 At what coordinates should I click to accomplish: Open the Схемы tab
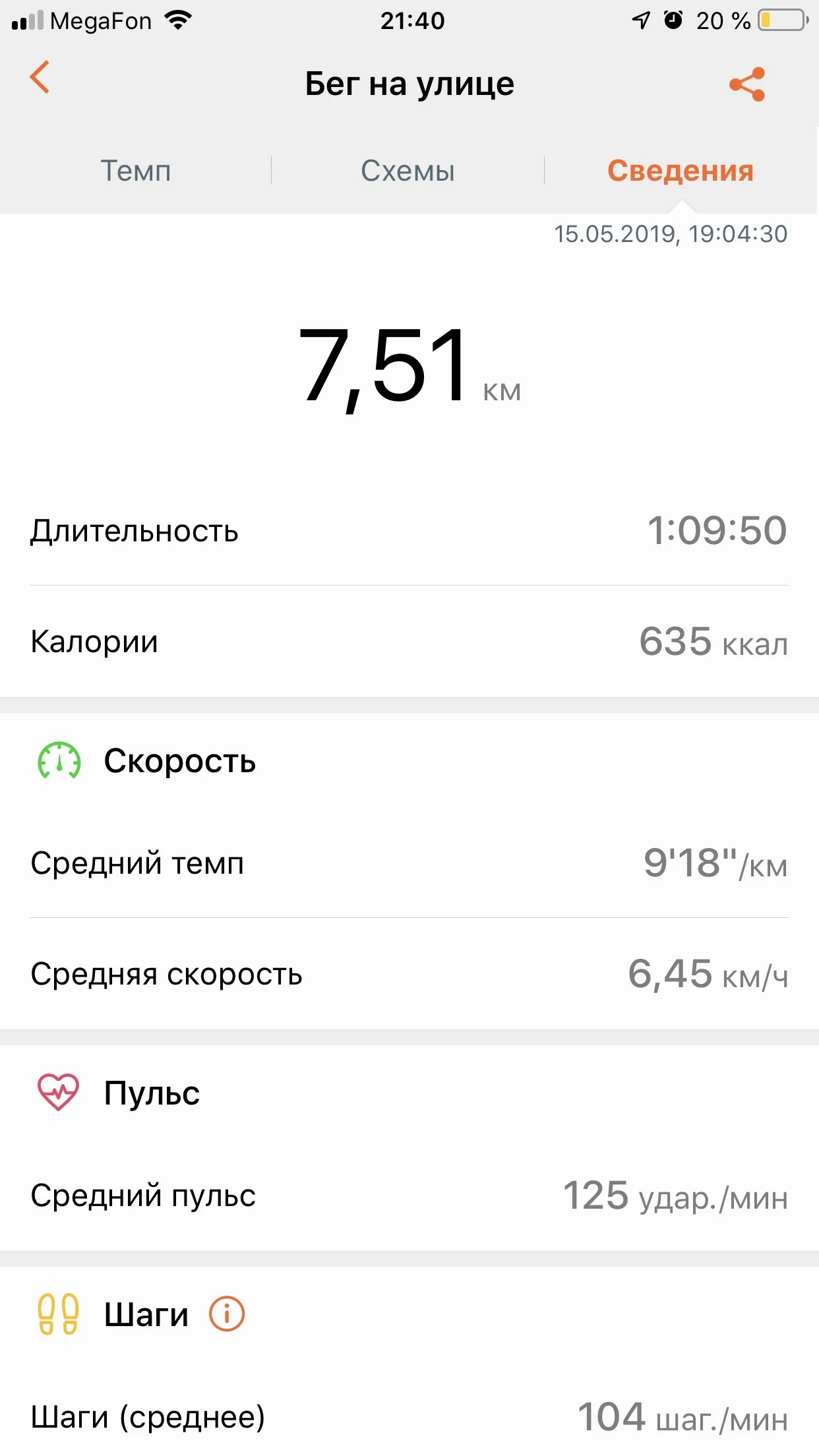coord(408,171)
